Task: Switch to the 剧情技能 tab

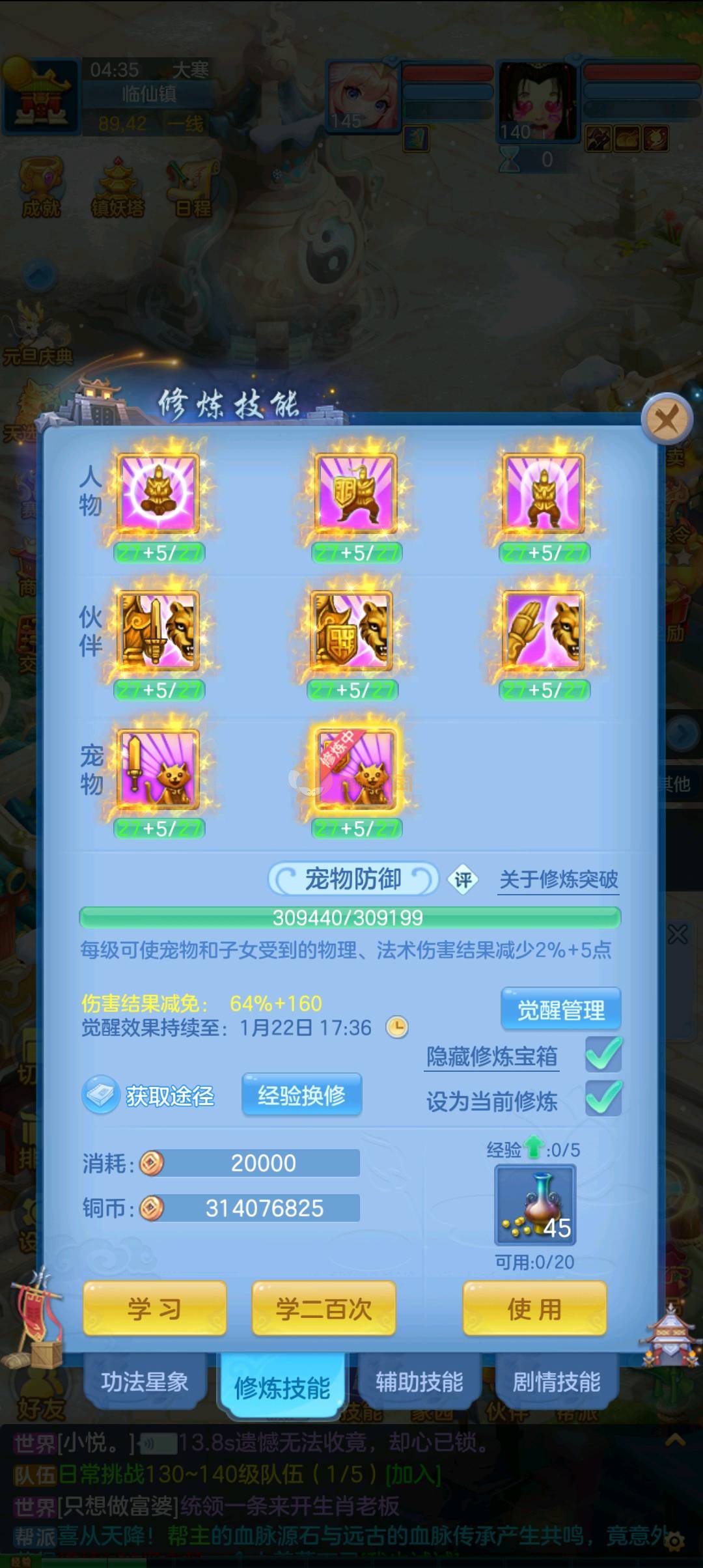Action: pos(557,1382)
